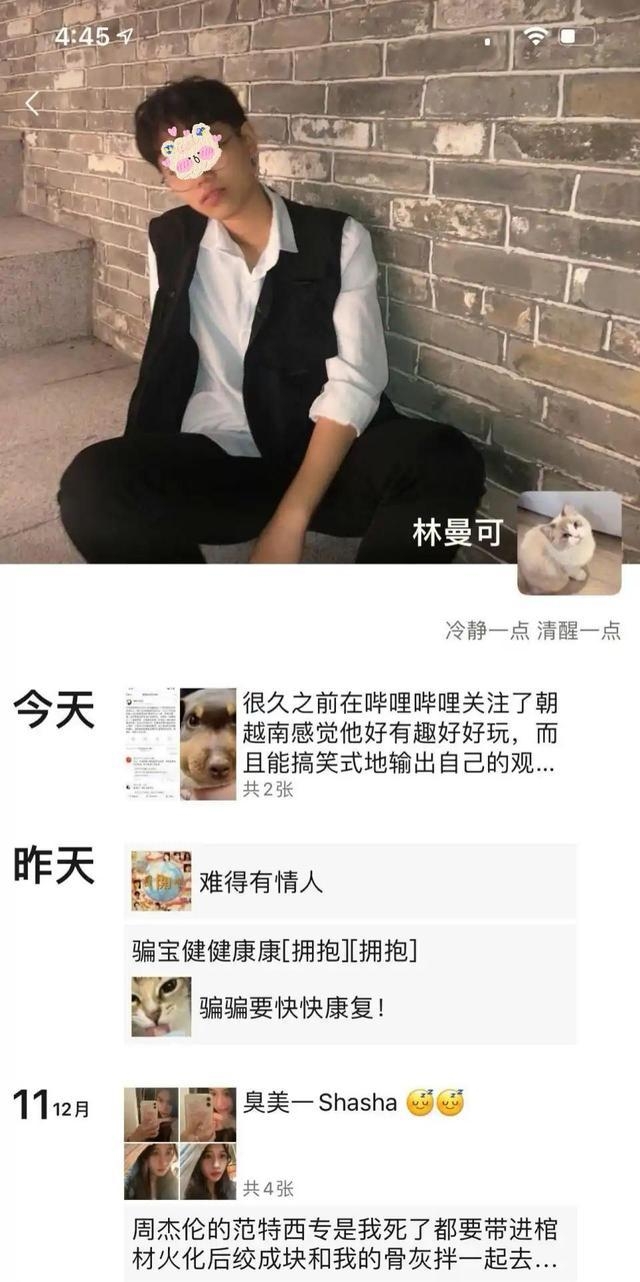This screenshot has height=1282, width=640.
Task: Open the shared song 难得有情人
Action: 350,882
